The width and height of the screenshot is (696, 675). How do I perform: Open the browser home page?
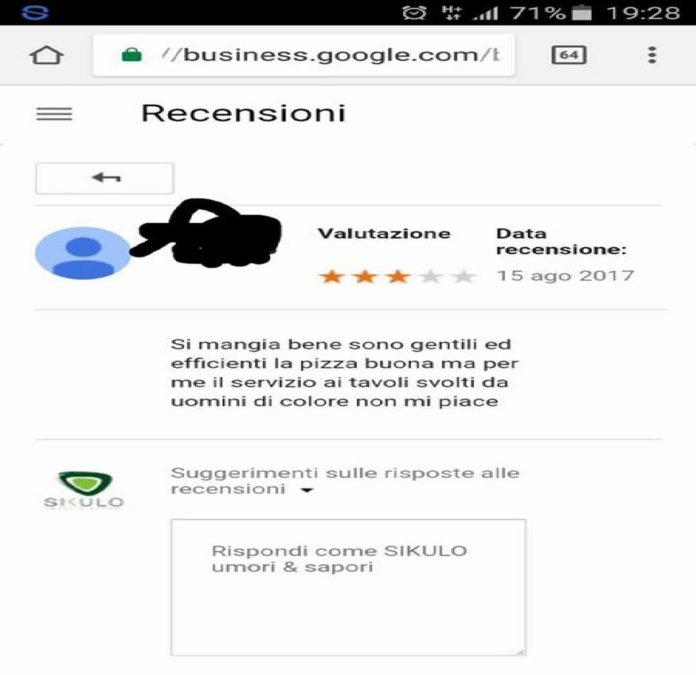[x=46, y=55]
